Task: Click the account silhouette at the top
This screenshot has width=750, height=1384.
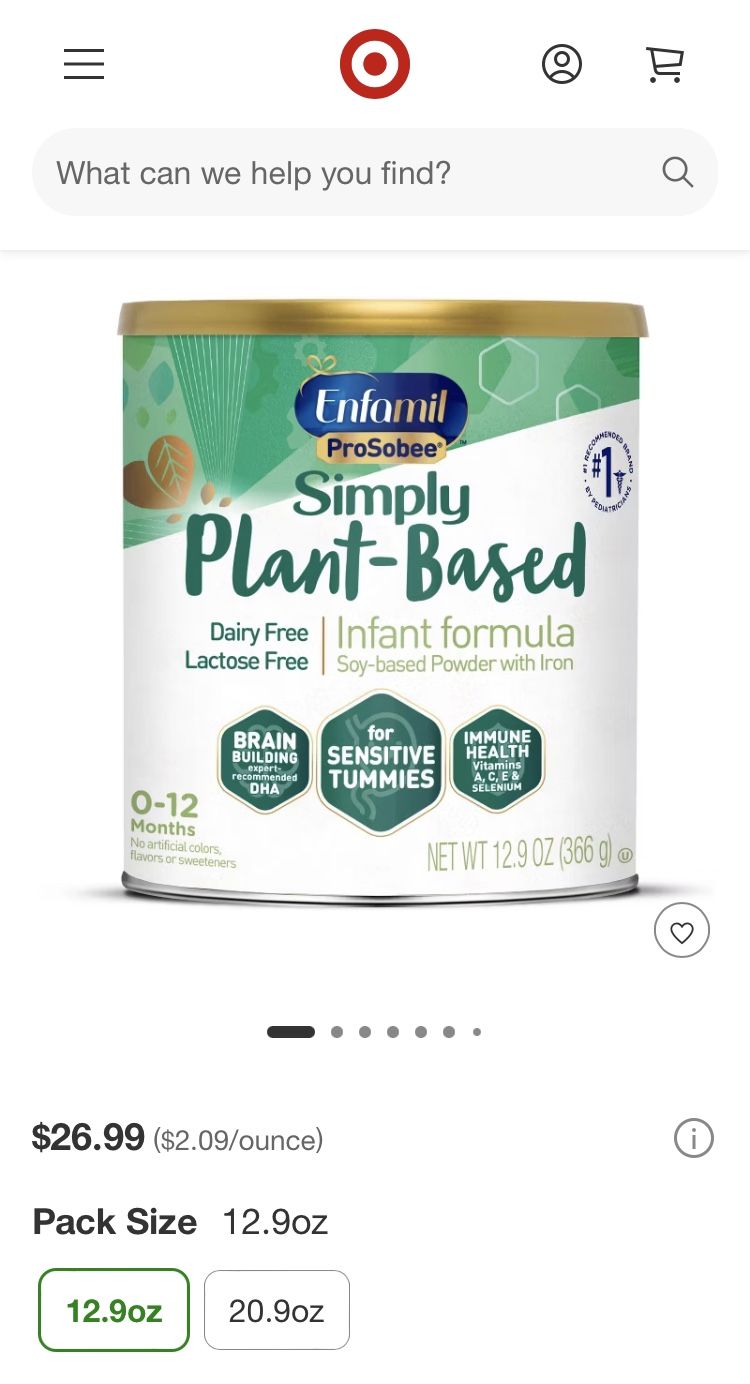Action: coord(562,63)
